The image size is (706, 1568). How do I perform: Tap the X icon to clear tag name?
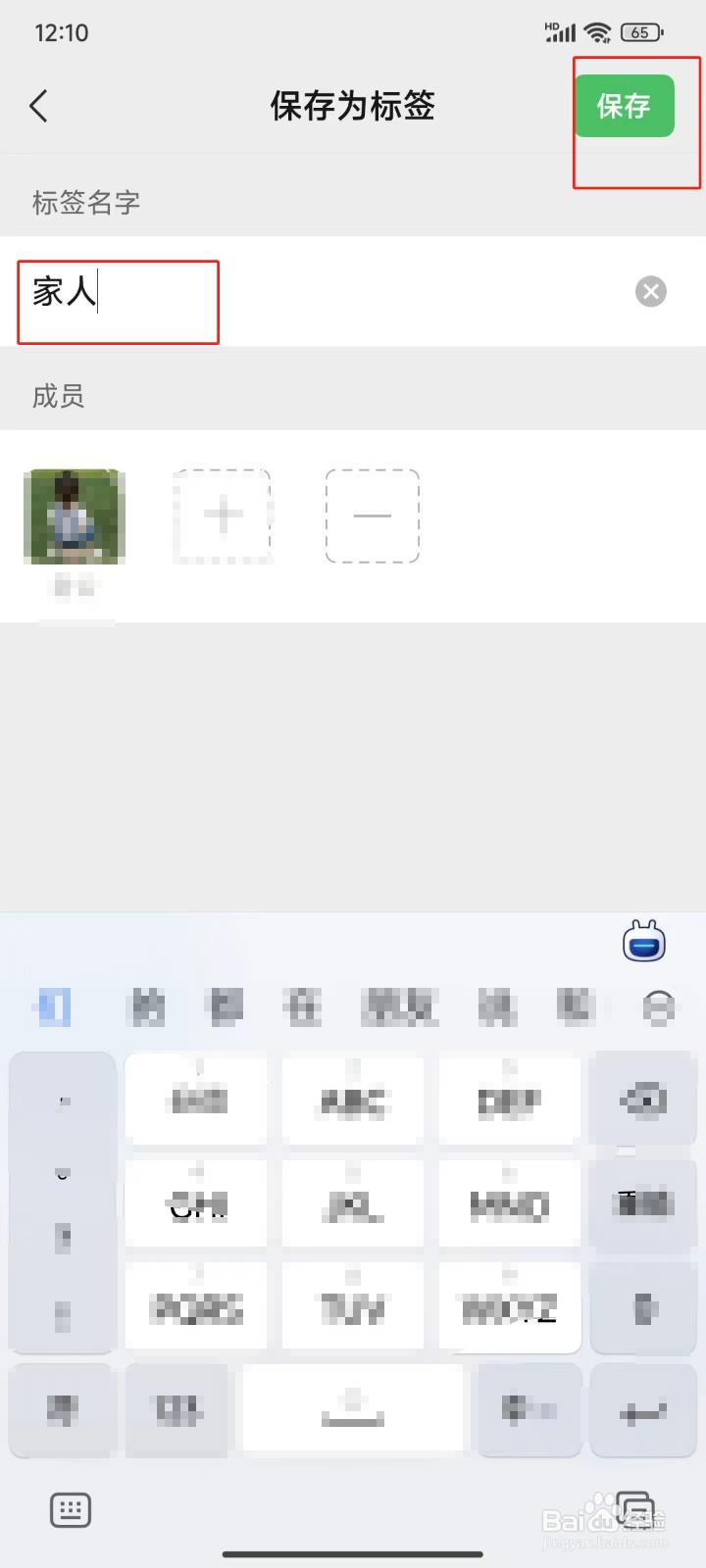click(x=650, y=291)
